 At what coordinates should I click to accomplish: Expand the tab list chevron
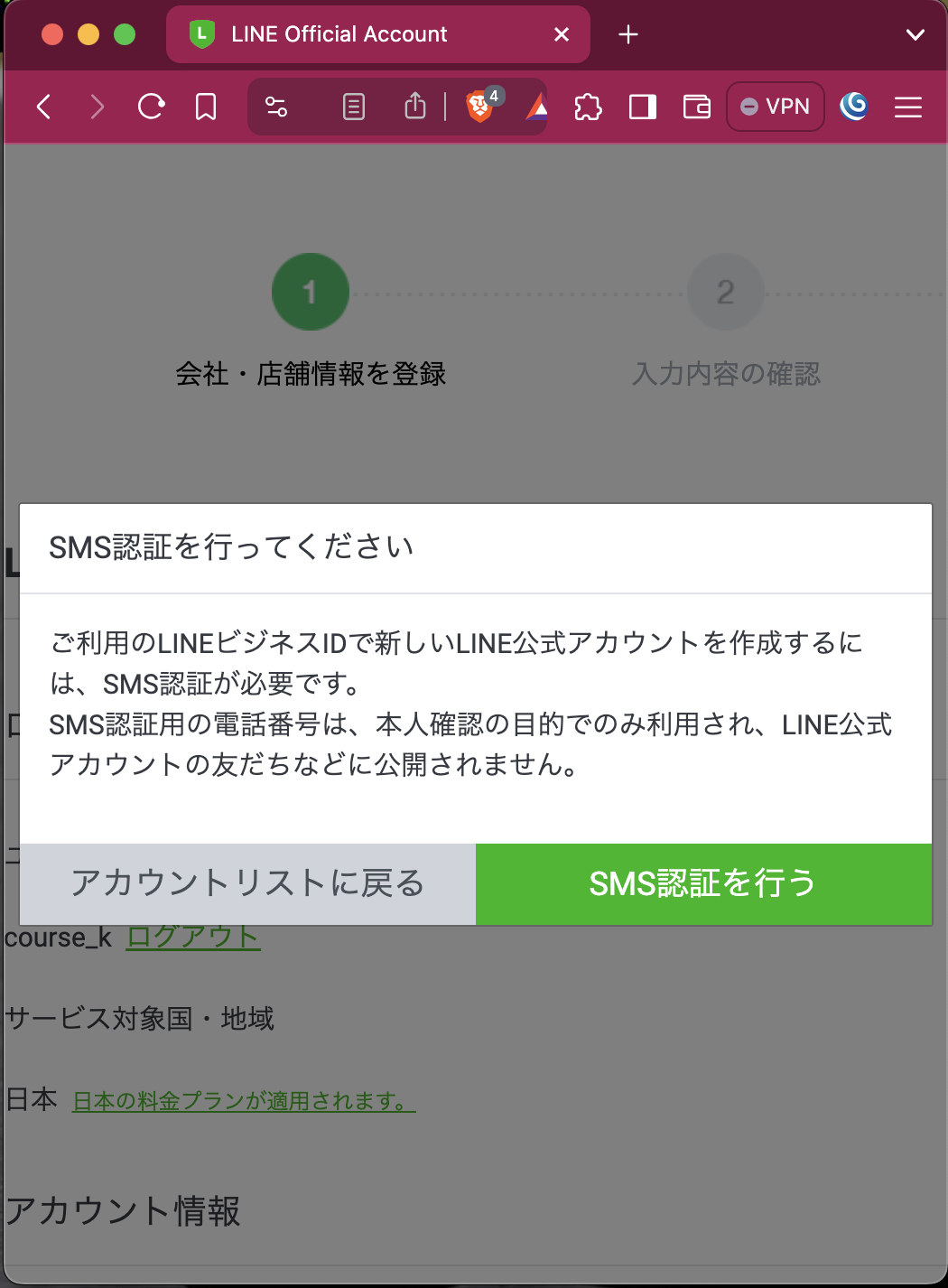click(x=915, y=34)
